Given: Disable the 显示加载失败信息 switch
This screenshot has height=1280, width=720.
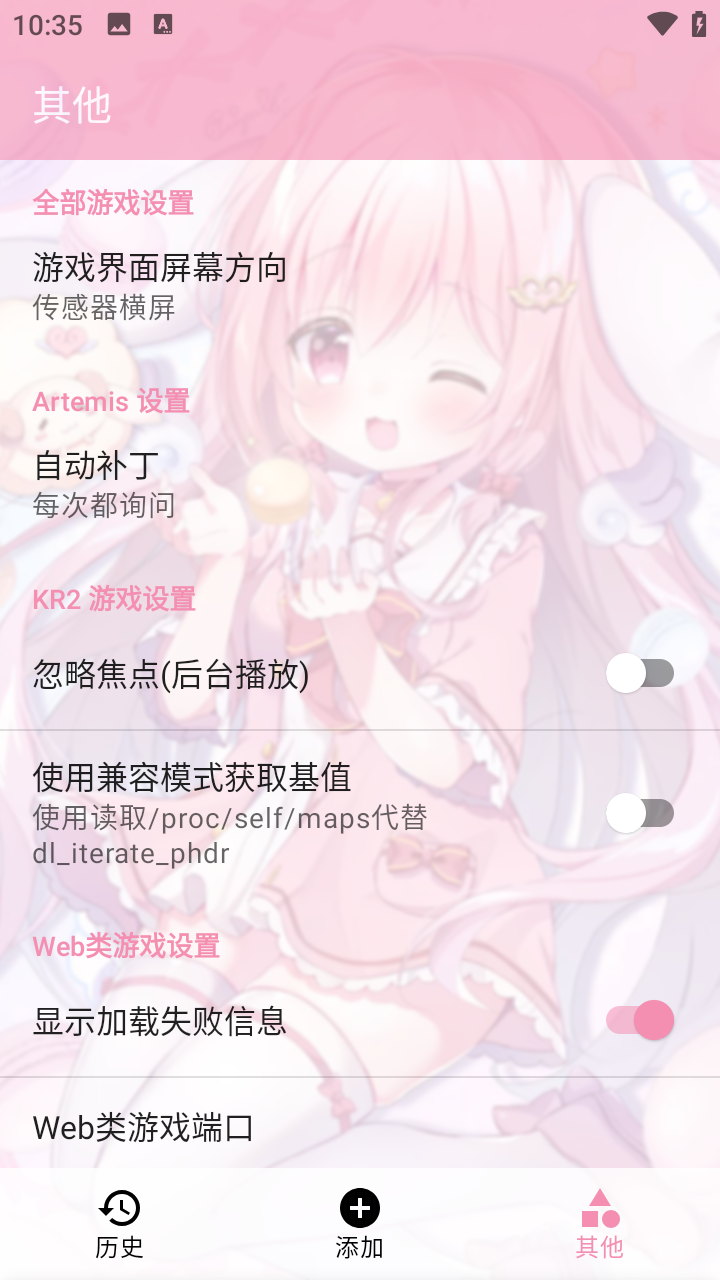Looking at the screenshot, I should point(641,1019).
